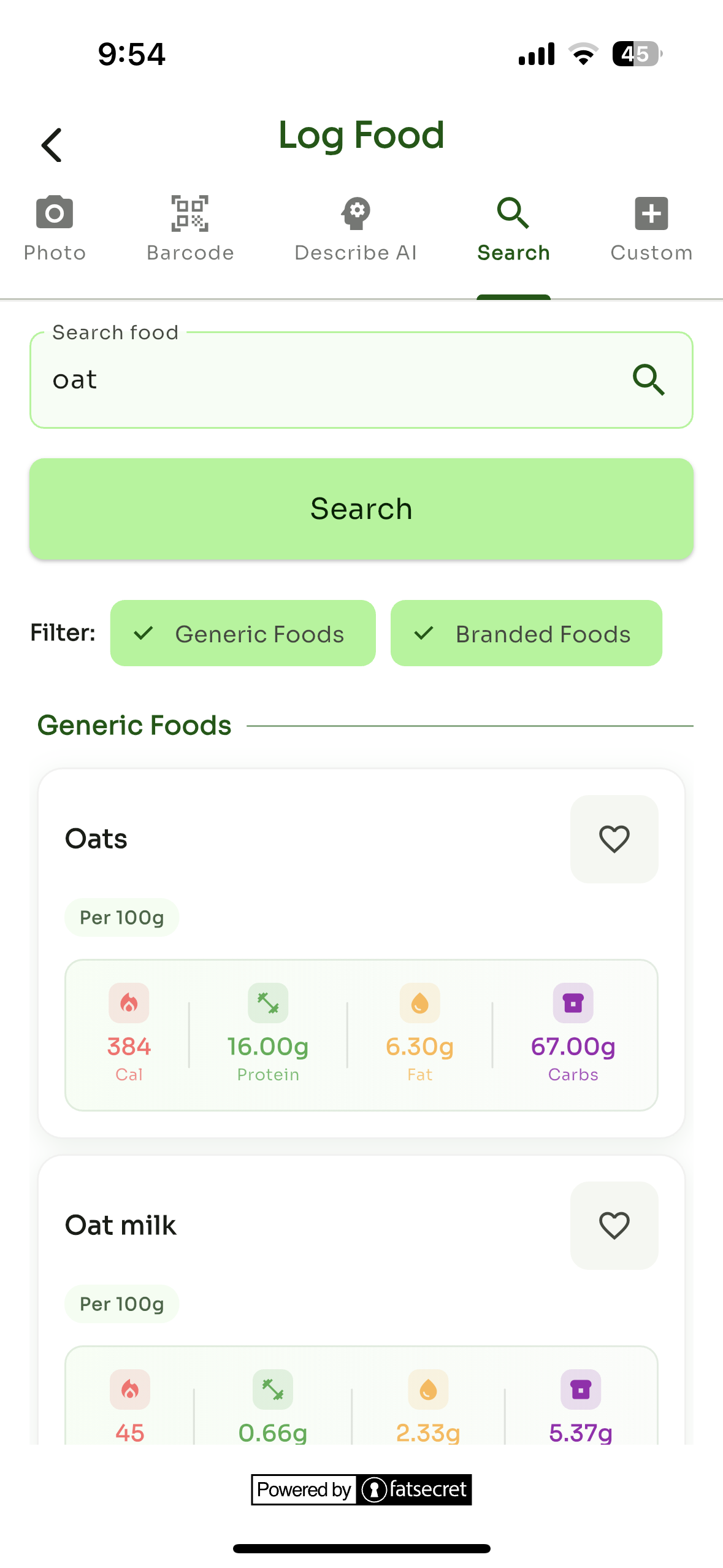Image resolution: width=723 pixels, height=1568 pixels.
Task: Click the protein dumbbell icon for Oats
Action: coord(268,1003)
